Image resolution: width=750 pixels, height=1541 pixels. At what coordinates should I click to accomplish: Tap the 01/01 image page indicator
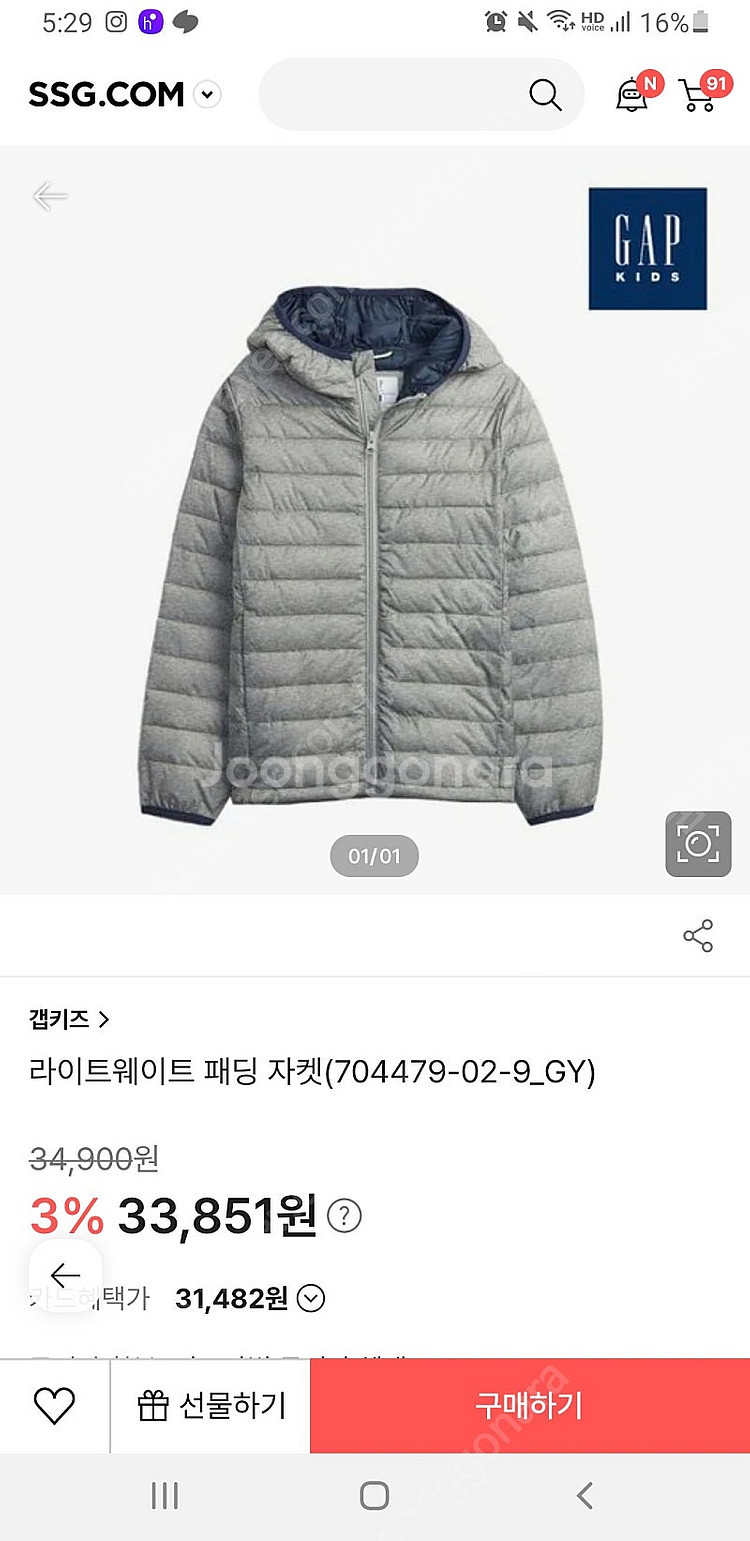click(x=374, y=855)
